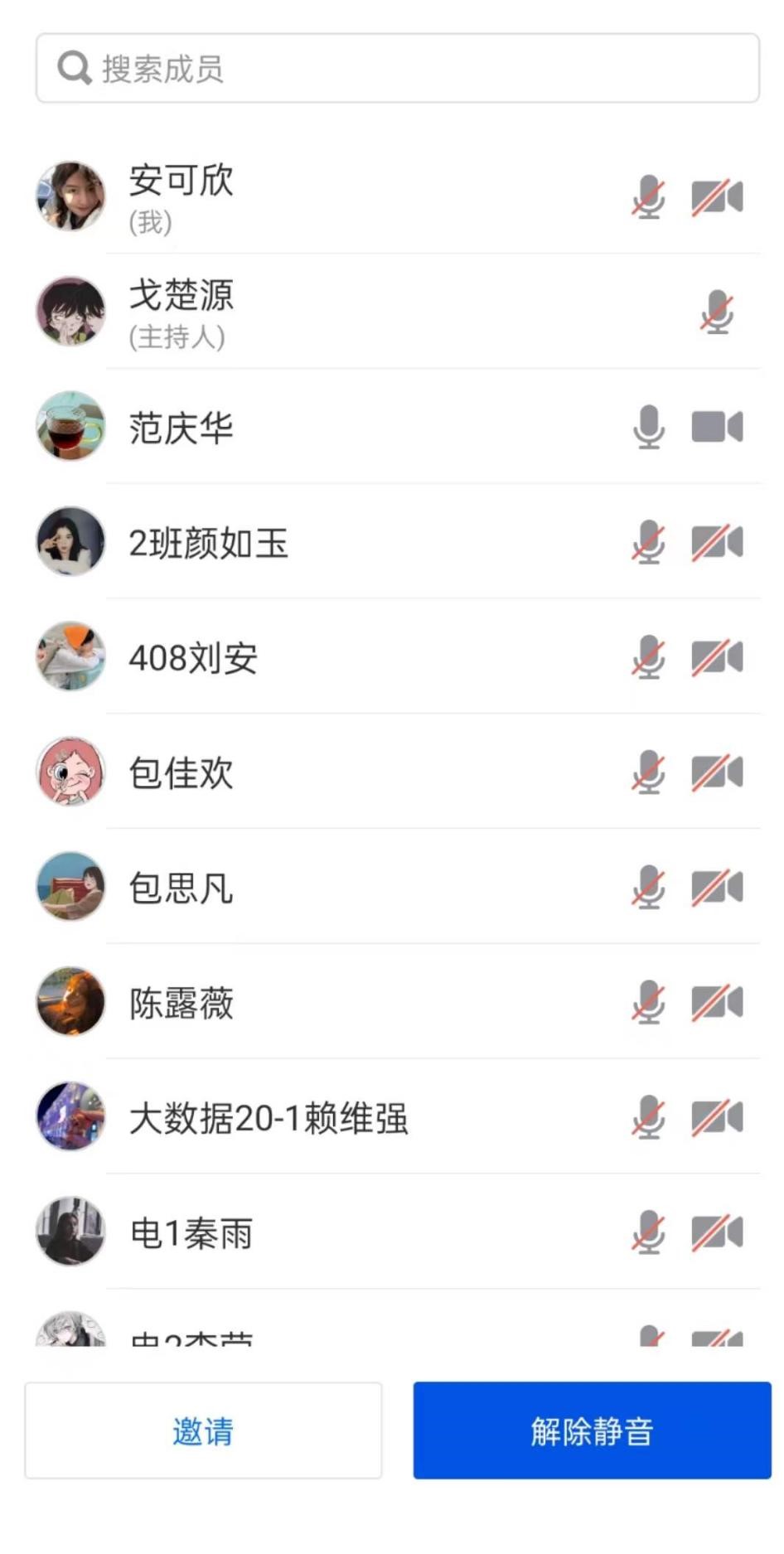Tap the muted microphone beside 安可欣
784x1554 pixels.
[x=648, y=197]
